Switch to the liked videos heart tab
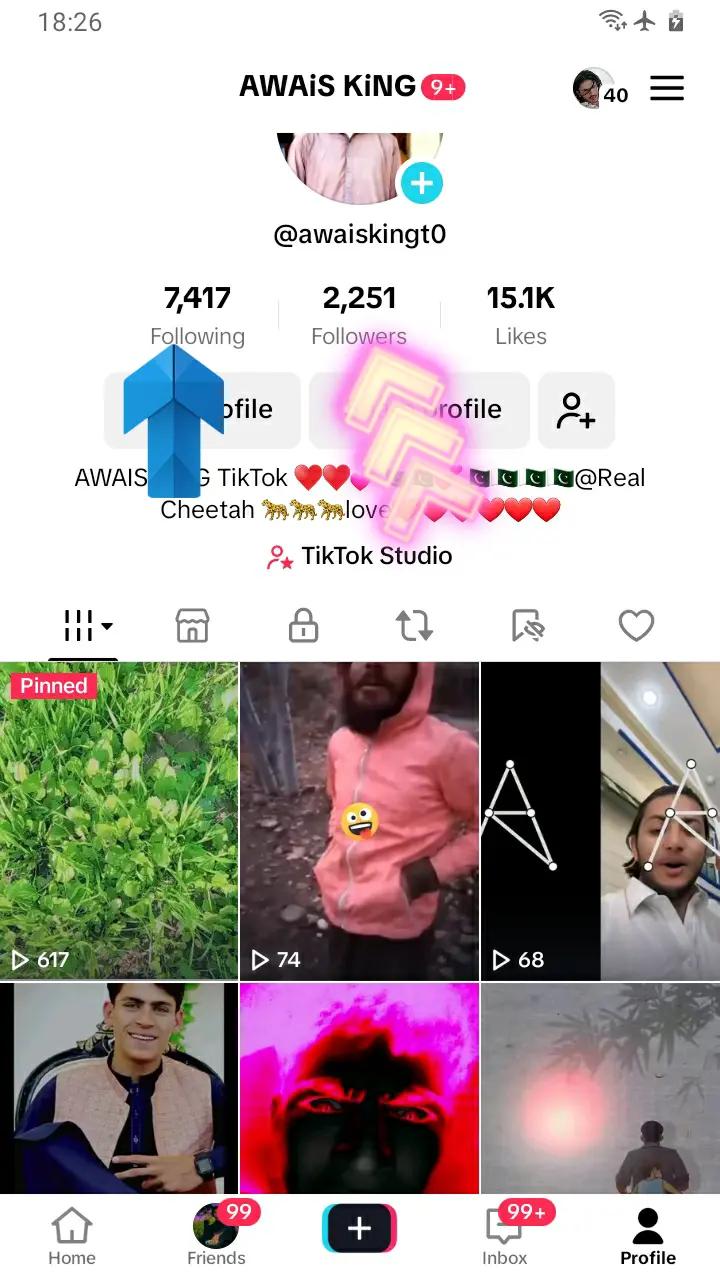This screenshot has width=720, height=1280. click(x=636, y=626)
